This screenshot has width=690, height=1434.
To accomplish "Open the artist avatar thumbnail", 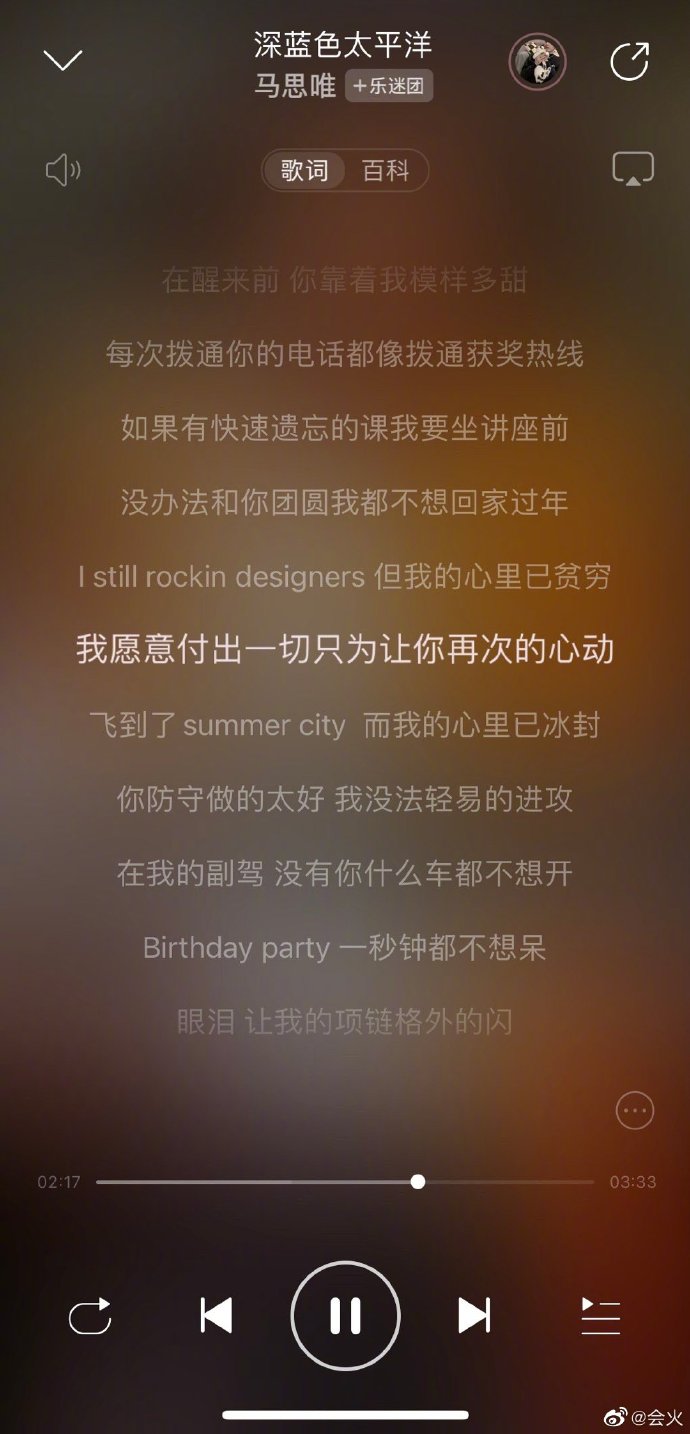I will pyautogui.click(x=537, y=62).
